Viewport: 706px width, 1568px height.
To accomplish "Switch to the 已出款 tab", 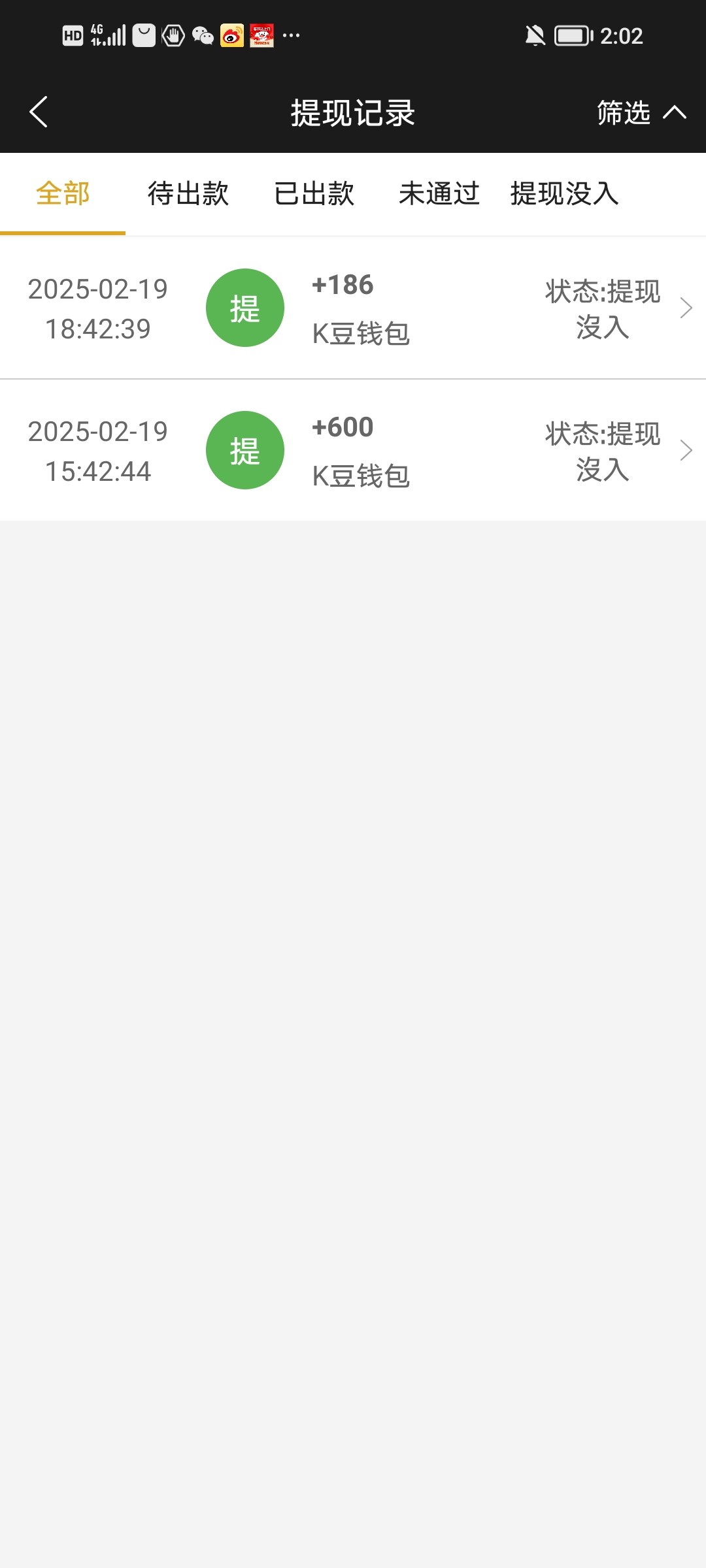I will click(314, 194).
